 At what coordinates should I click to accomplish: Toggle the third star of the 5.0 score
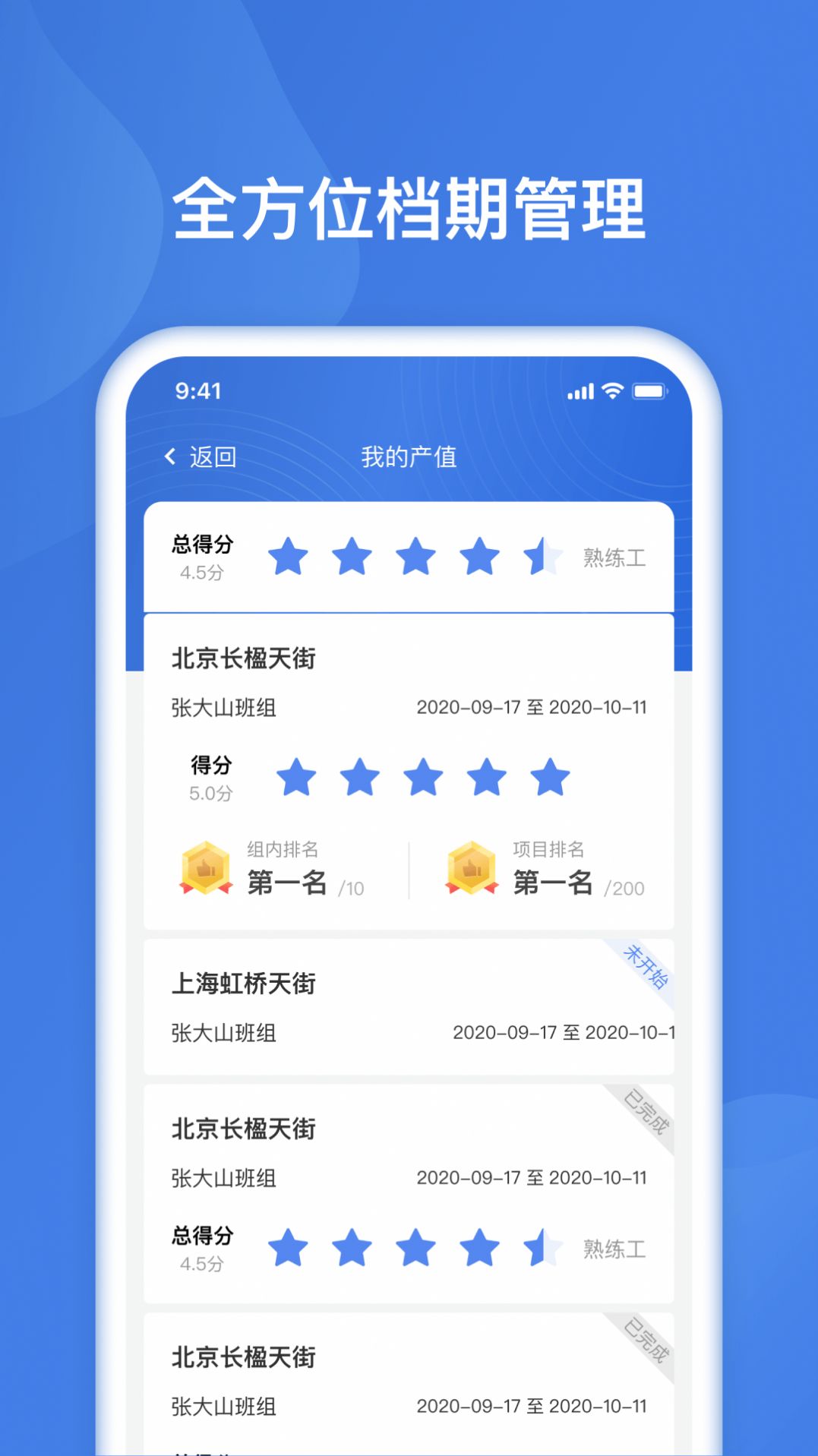pos(424,777)
